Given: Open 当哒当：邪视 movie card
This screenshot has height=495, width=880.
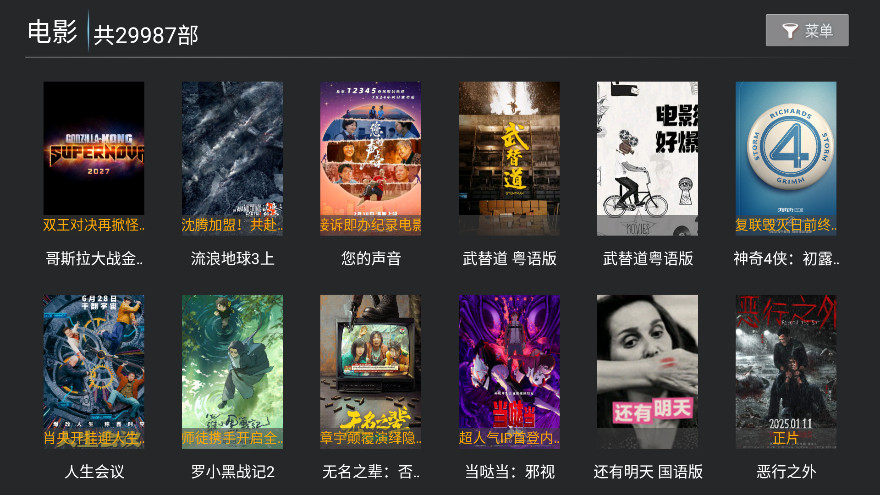Looking at the screenshot, I should tap(509, 371).
